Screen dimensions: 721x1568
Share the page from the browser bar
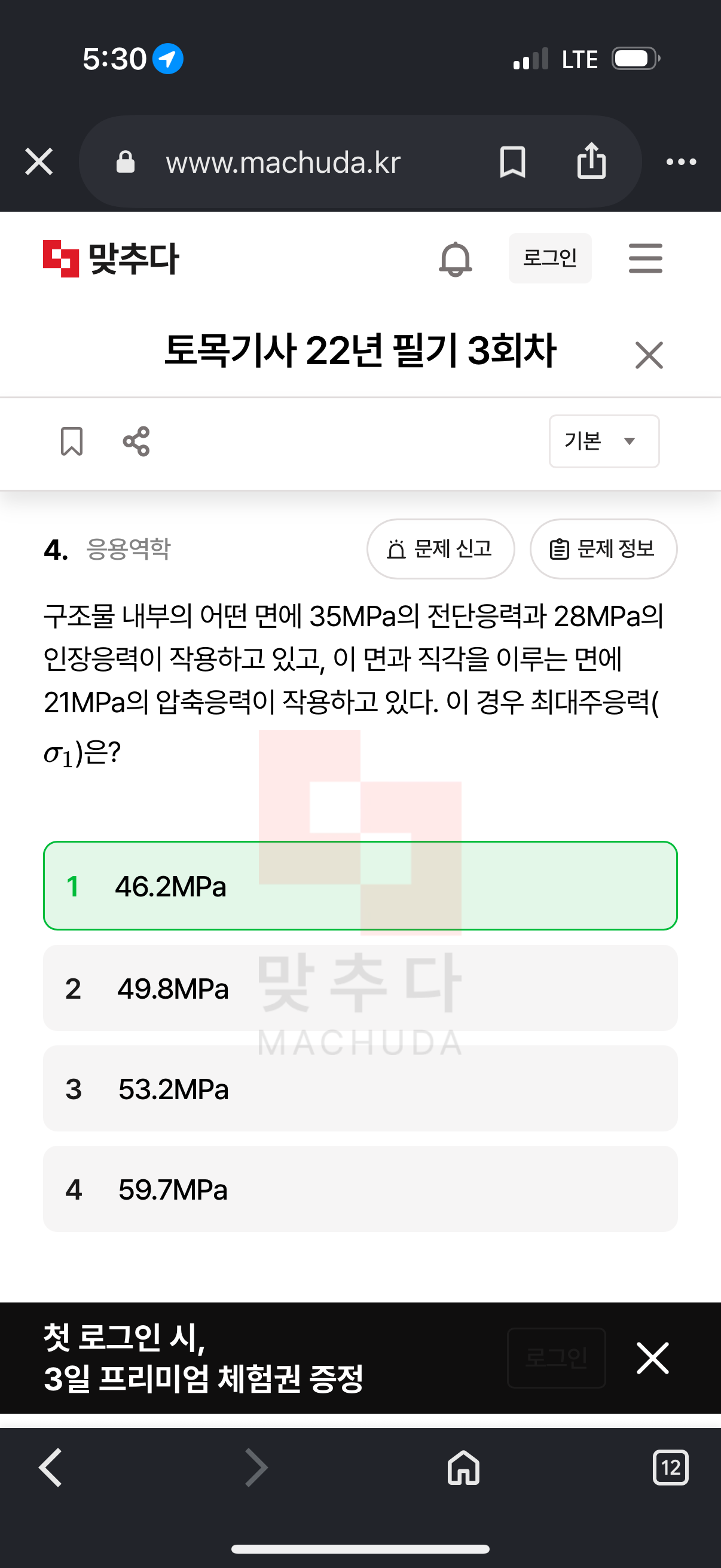(x=591, y=161)
